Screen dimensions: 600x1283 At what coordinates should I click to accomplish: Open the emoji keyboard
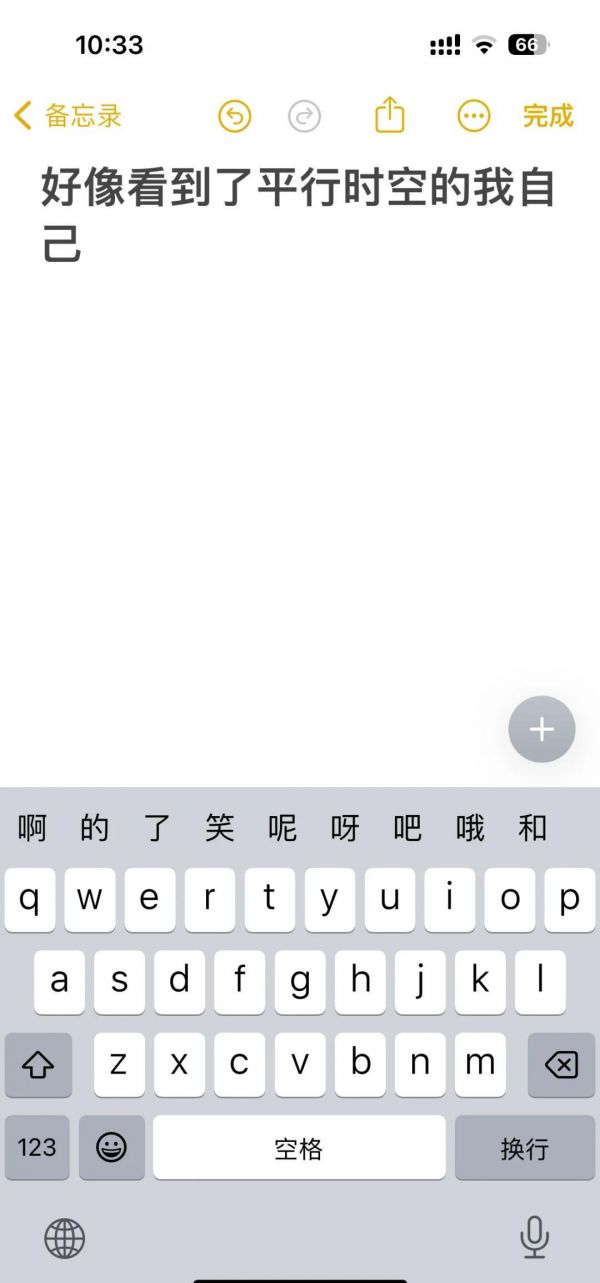111,1148
